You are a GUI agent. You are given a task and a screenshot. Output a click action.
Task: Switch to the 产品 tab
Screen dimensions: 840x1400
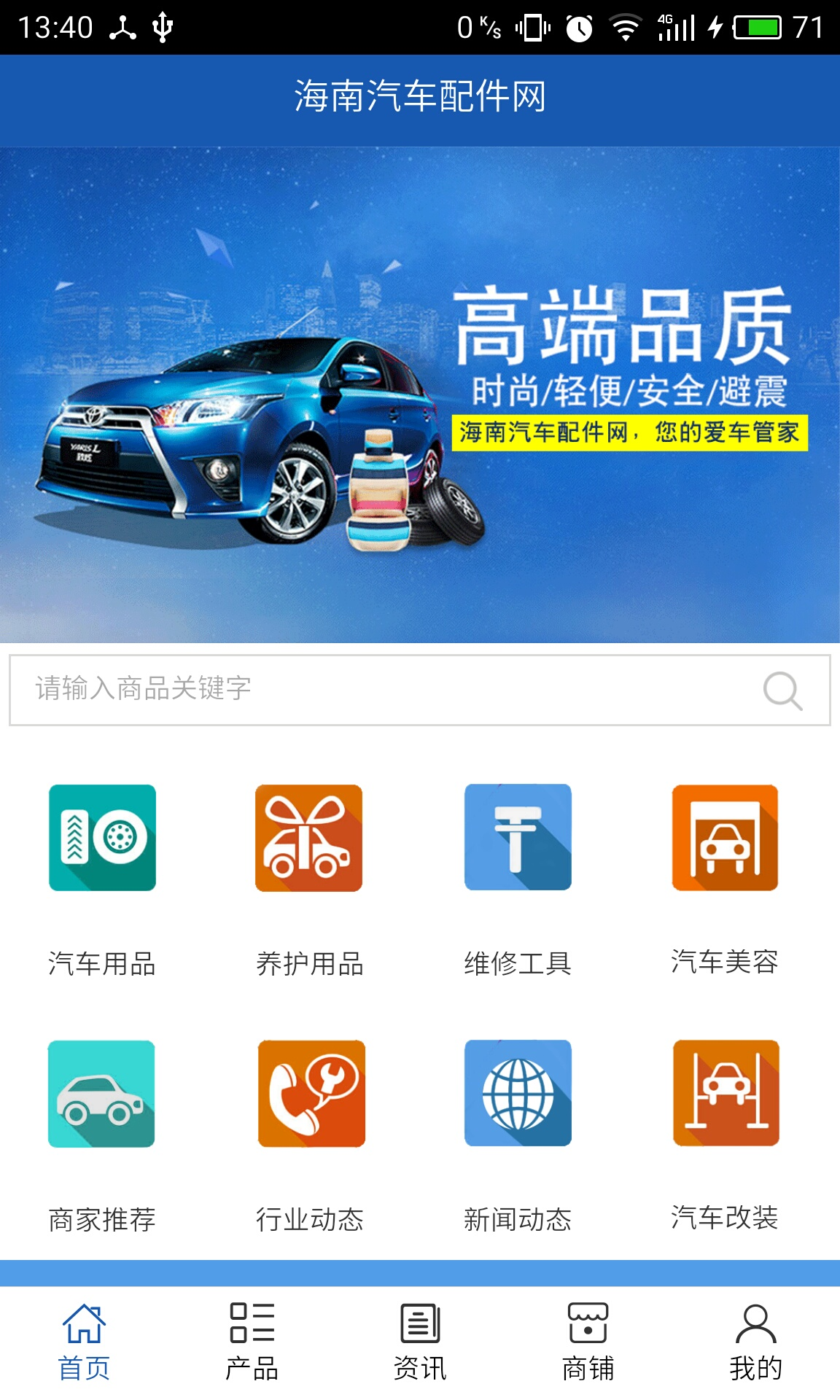tap(252, 1342)
